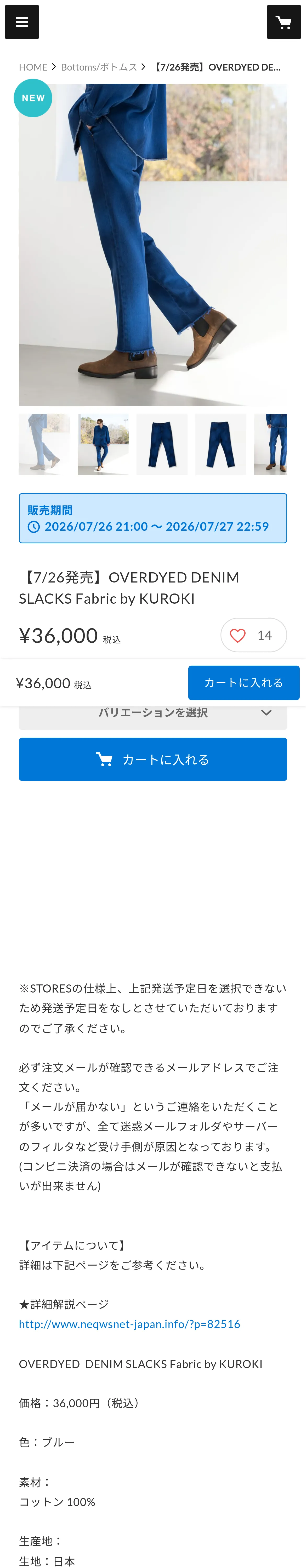Open the neqwsnet-japan.info detail page link
Viewport: 306px width, 1568px height.
pyautogui.click(x=129, y=1324)
